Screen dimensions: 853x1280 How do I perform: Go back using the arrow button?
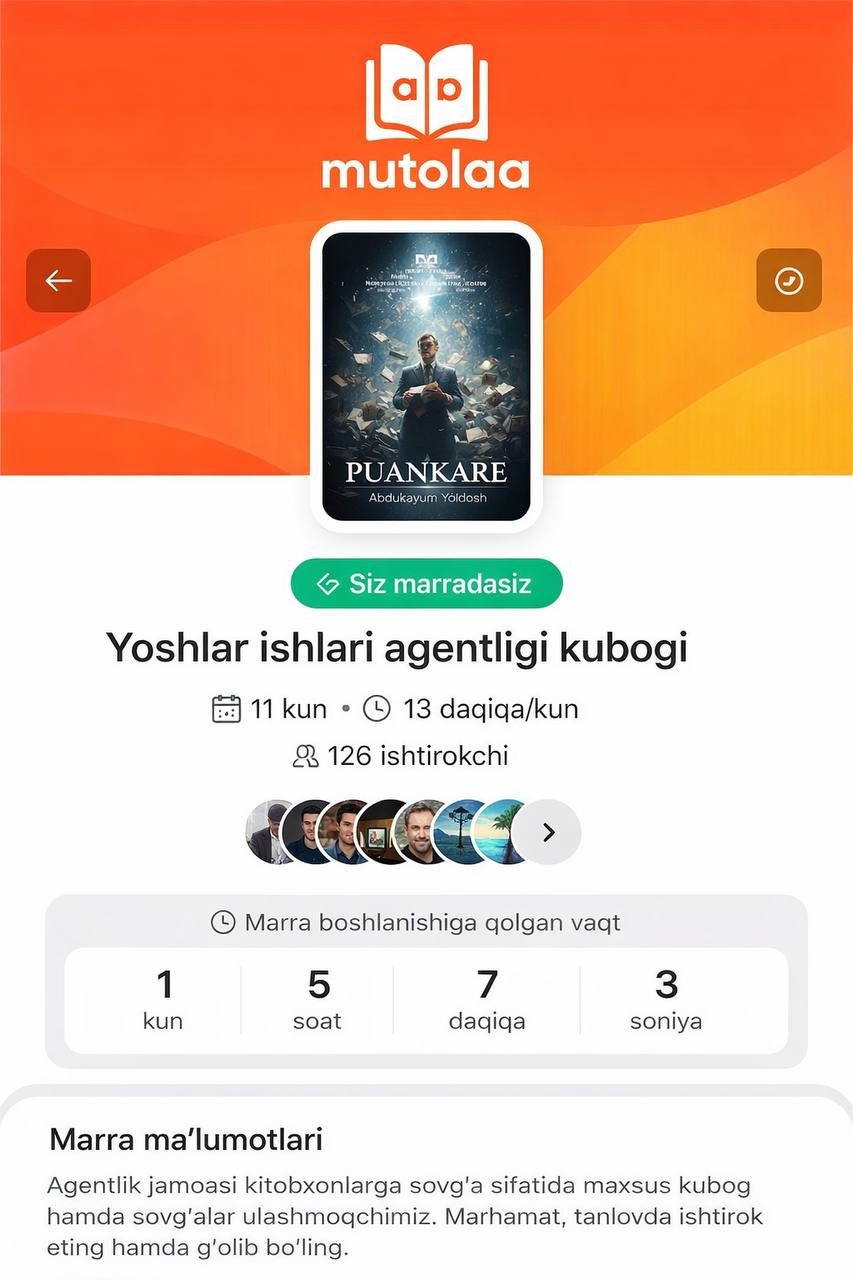point(59,281)
